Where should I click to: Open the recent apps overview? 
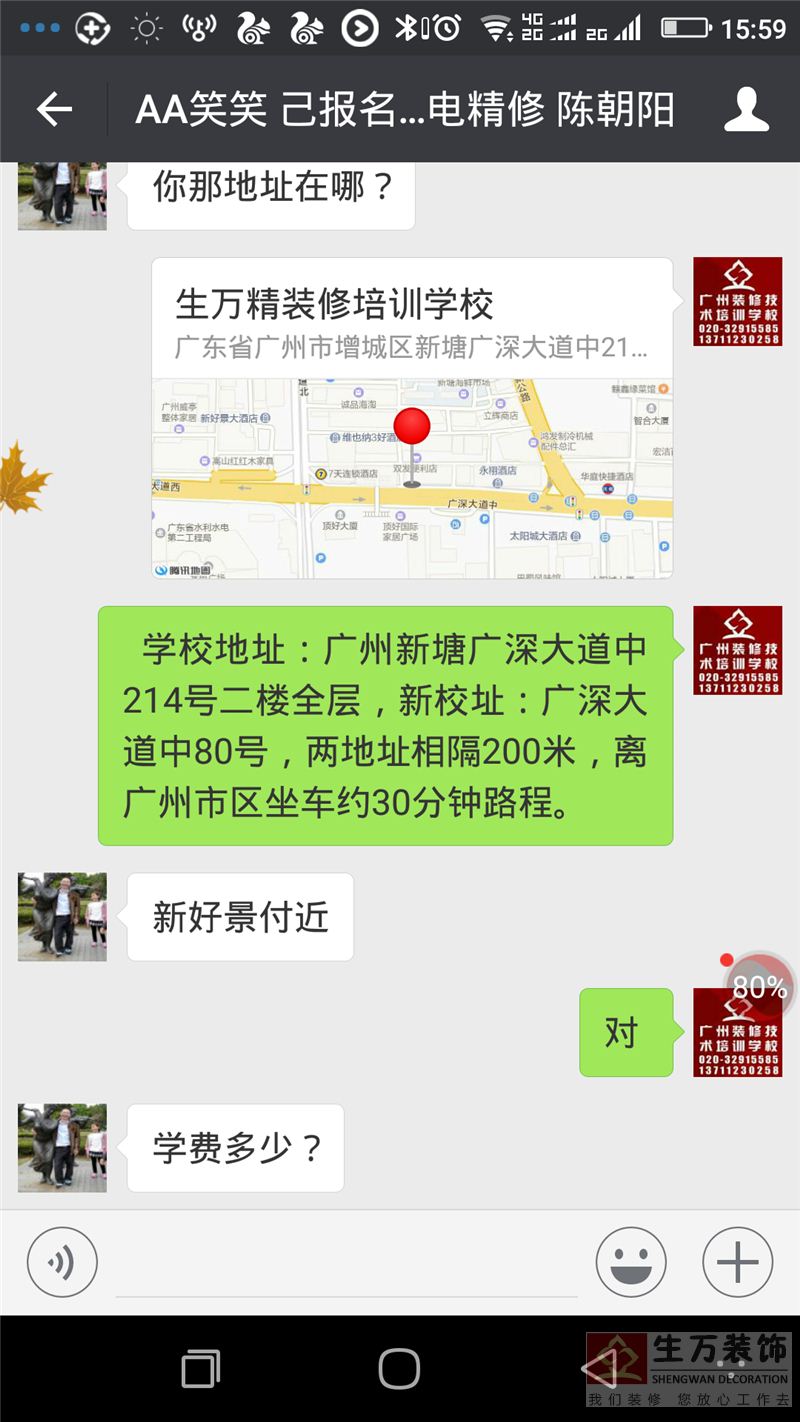point(201,1368)
